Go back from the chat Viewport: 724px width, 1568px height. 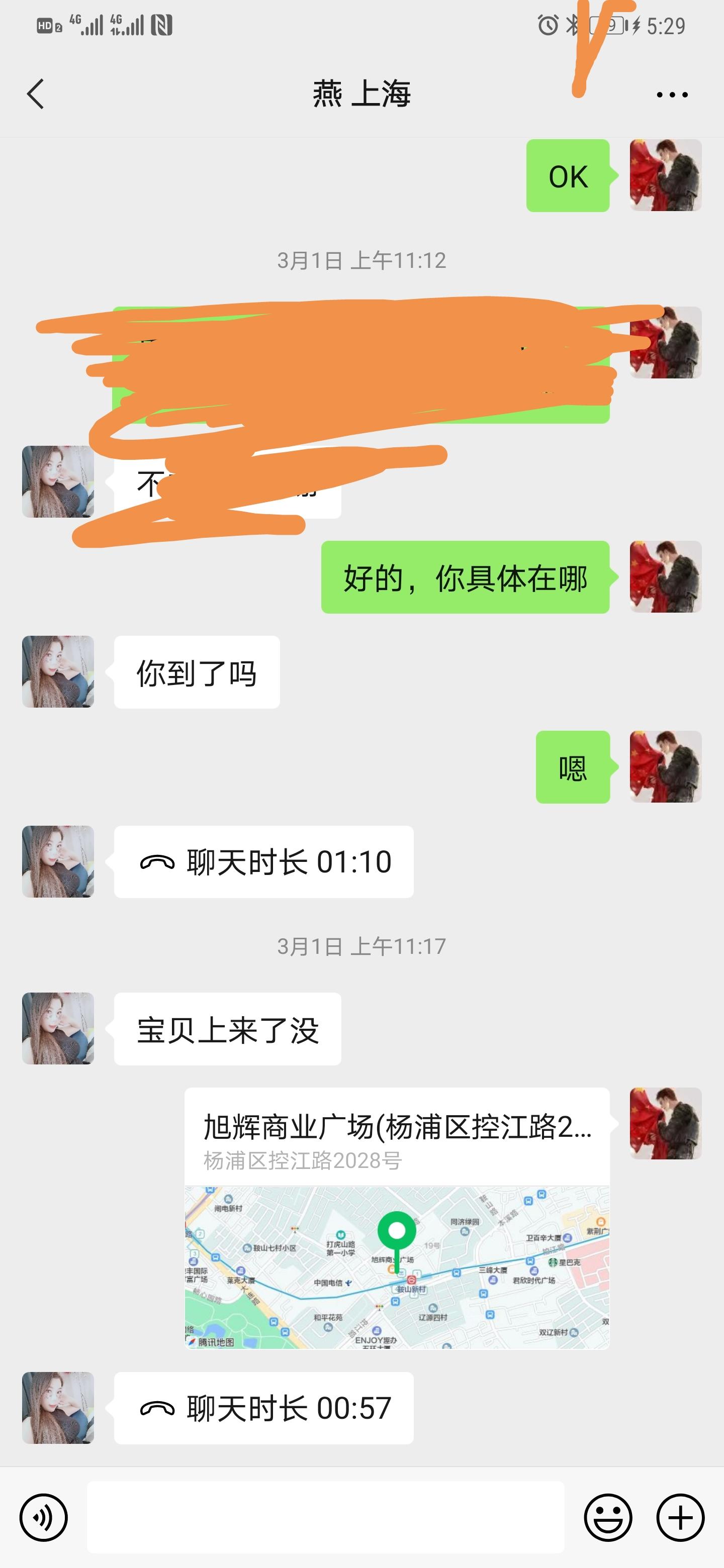[x=35, y=94]
